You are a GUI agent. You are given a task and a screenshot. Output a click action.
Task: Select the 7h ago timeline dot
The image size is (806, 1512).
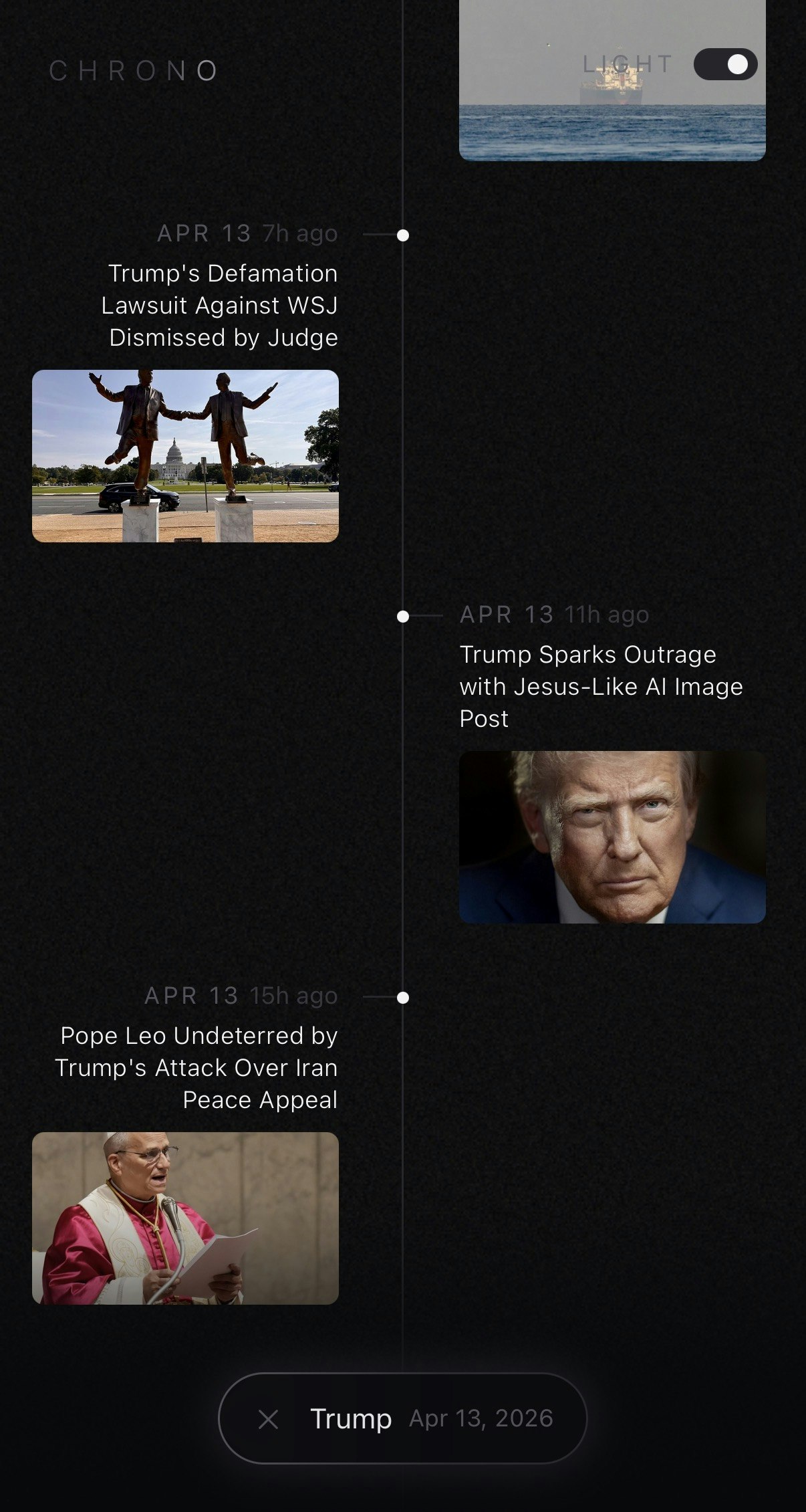click(403, 235)
